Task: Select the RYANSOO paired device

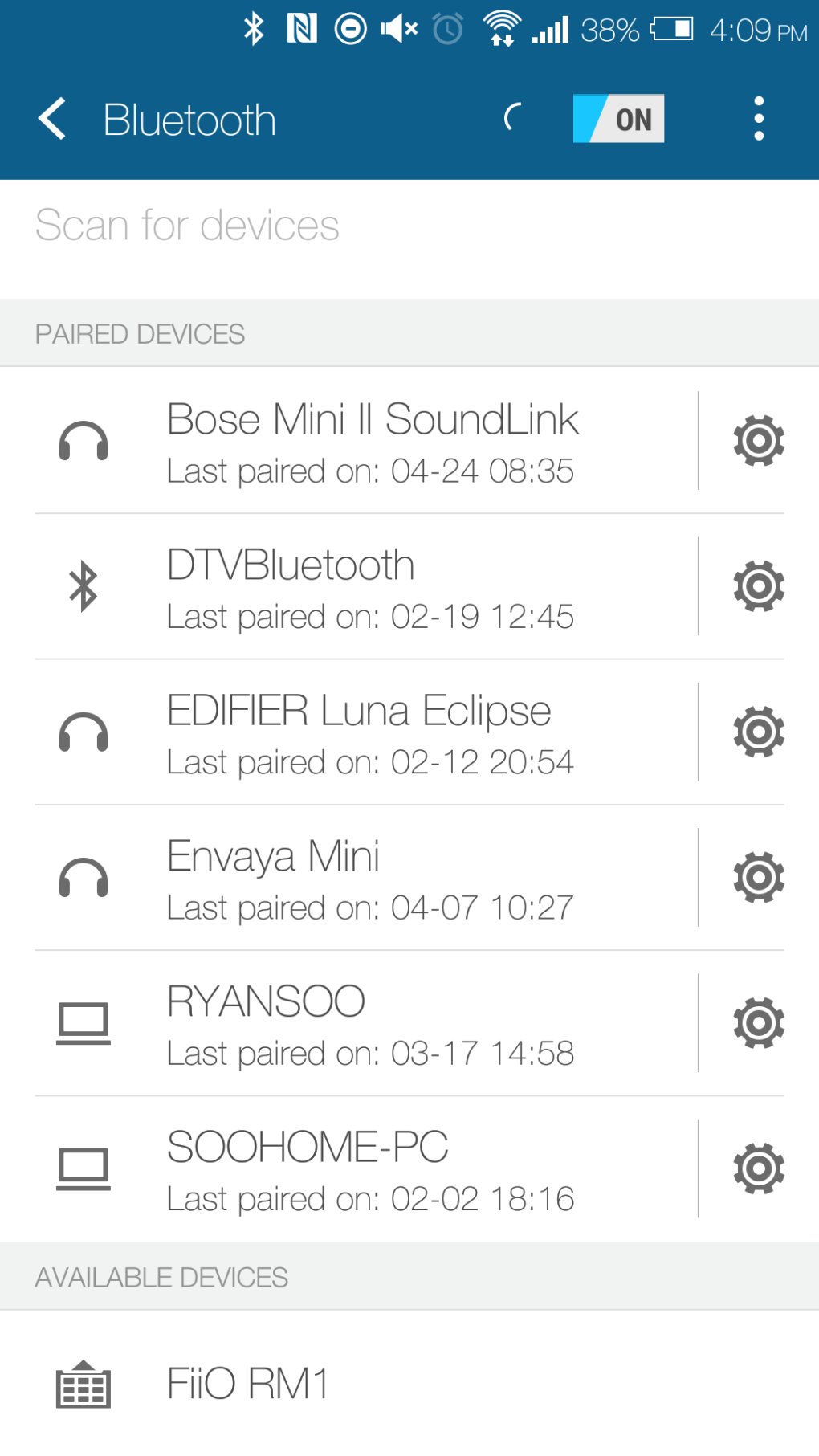Action: 369,1023
